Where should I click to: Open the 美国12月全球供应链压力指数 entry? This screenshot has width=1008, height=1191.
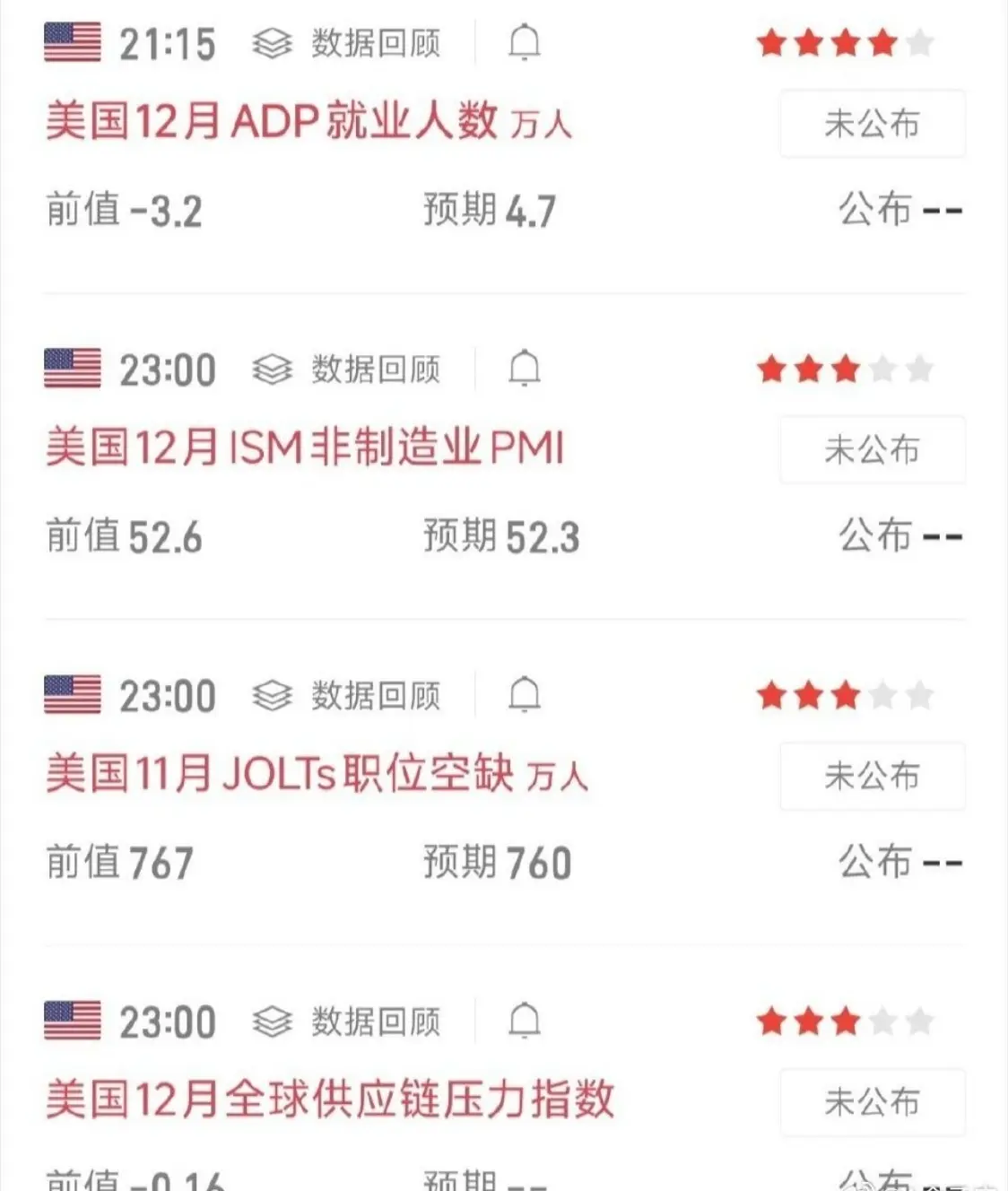click(x=330, y=1100)
